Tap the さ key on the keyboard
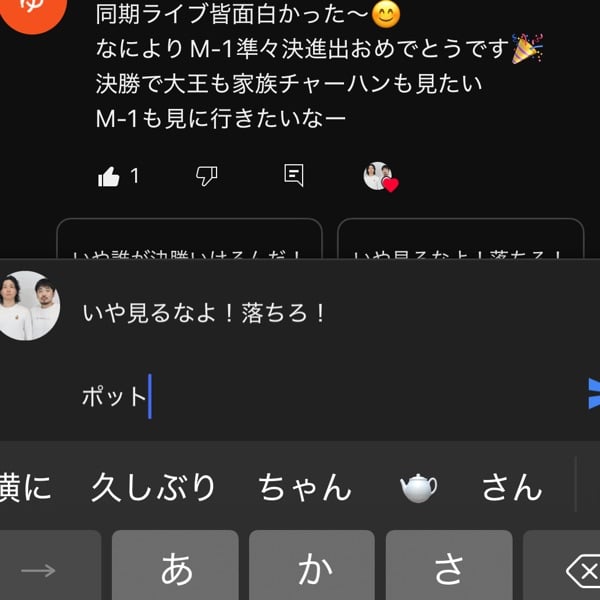The width and height of the screenshot is (600, 600). 448,567
